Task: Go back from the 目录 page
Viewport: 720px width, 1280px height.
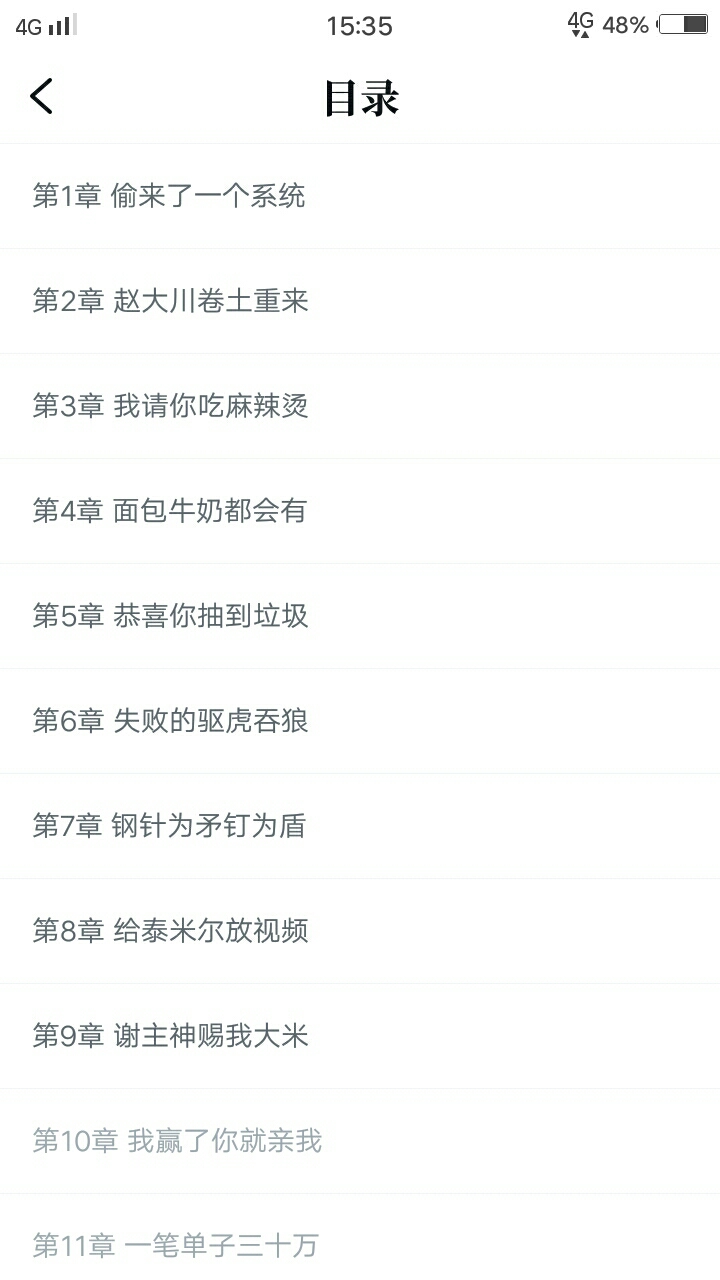Action: (x=42, y=97)
